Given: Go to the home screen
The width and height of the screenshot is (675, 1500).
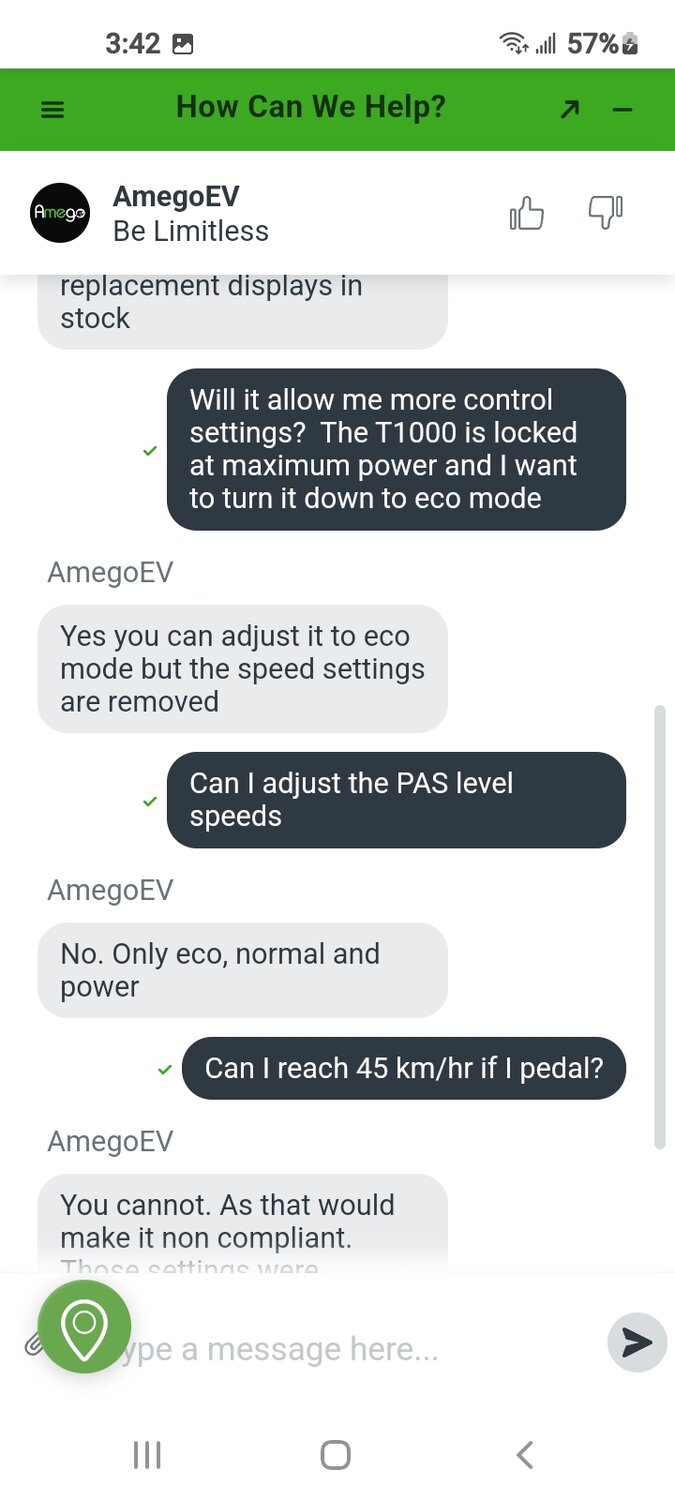Looking at the screenshot, I should 336,1455.
